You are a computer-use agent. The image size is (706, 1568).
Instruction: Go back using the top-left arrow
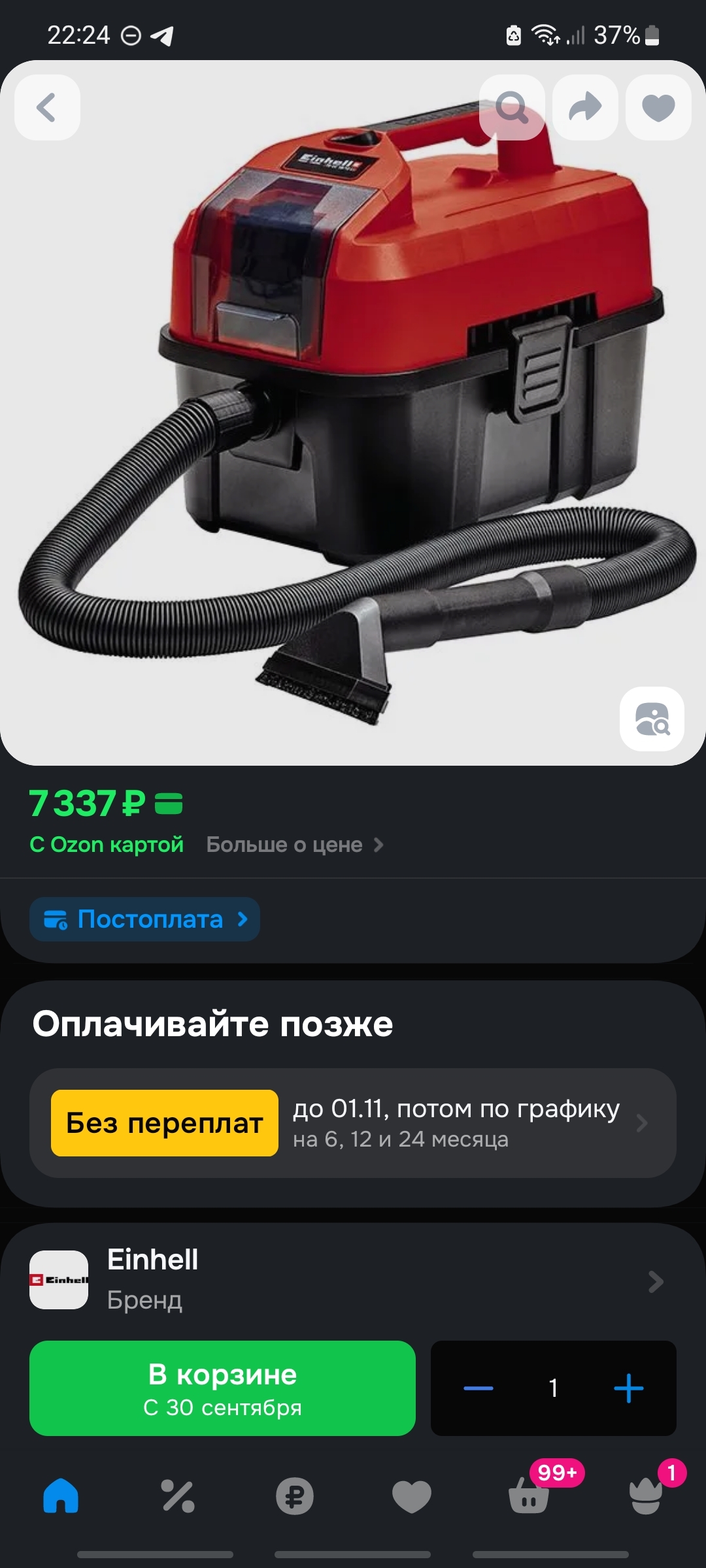(47, 108)
